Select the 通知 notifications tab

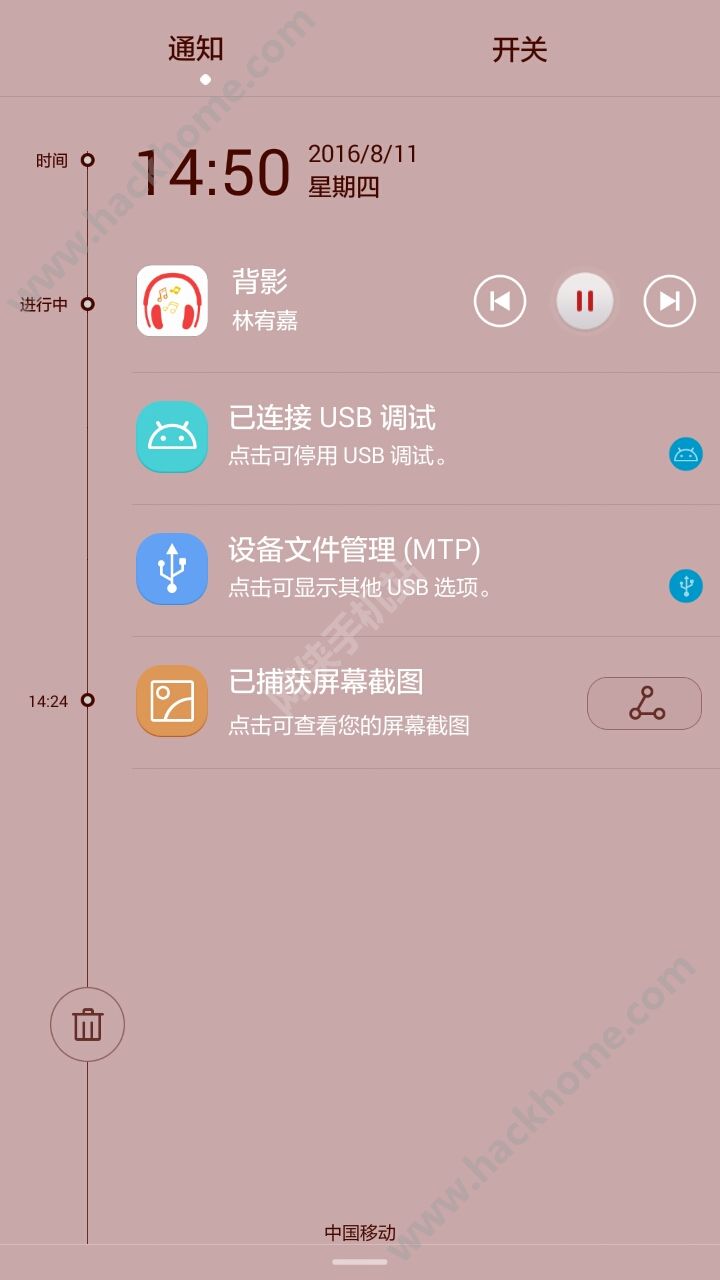197,49
